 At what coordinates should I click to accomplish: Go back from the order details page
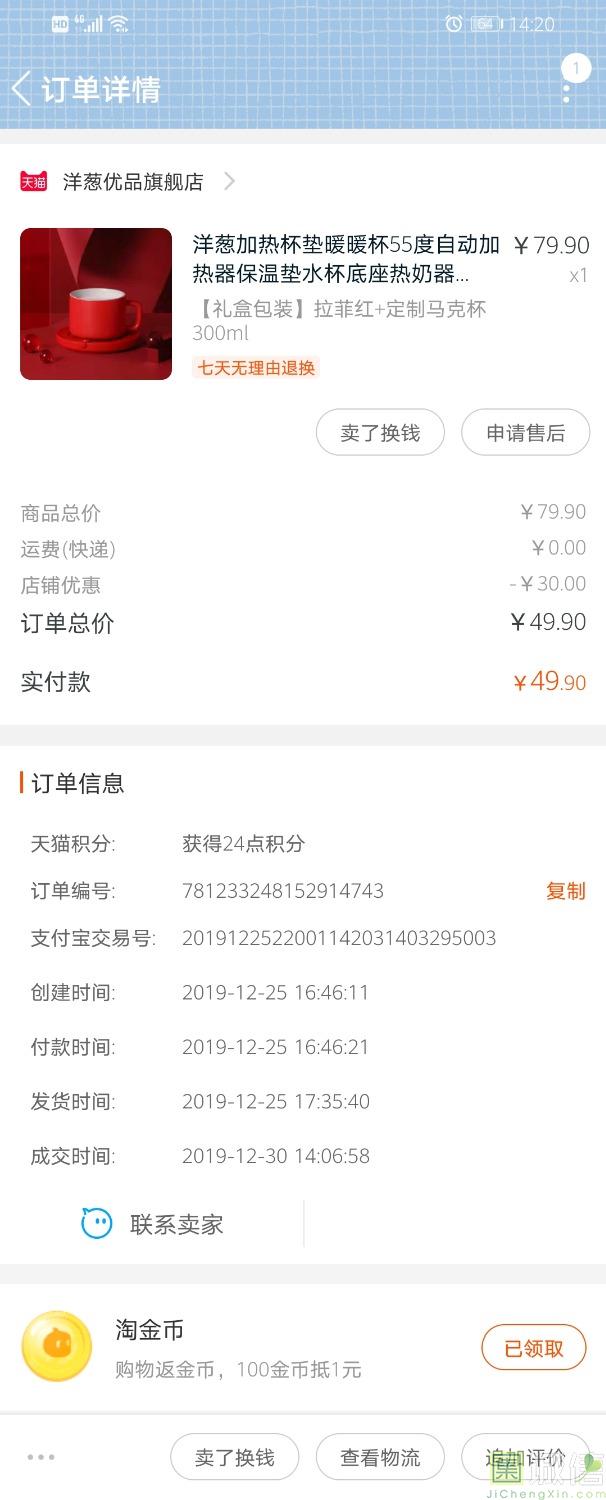click(x=22, y=89)
